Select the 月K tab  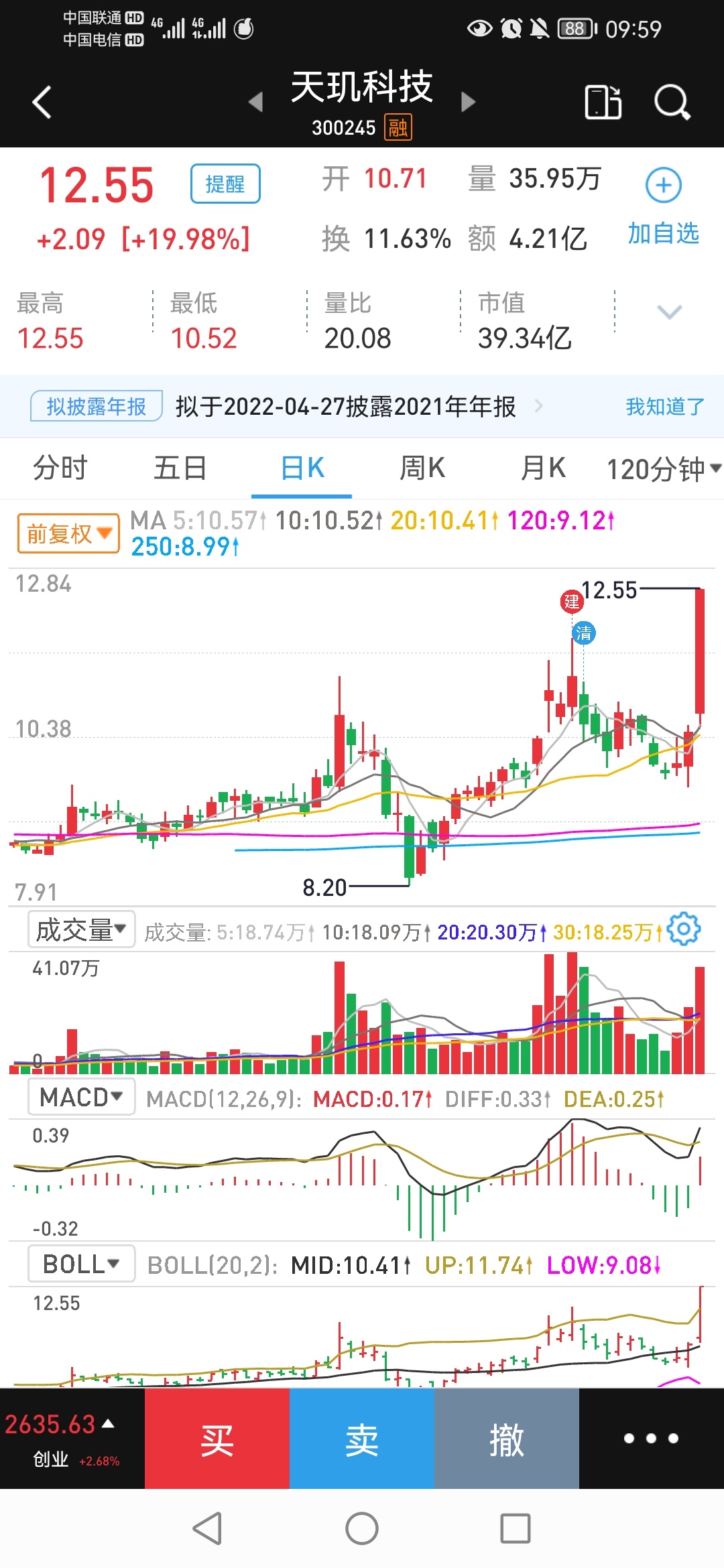coord(543,468)
